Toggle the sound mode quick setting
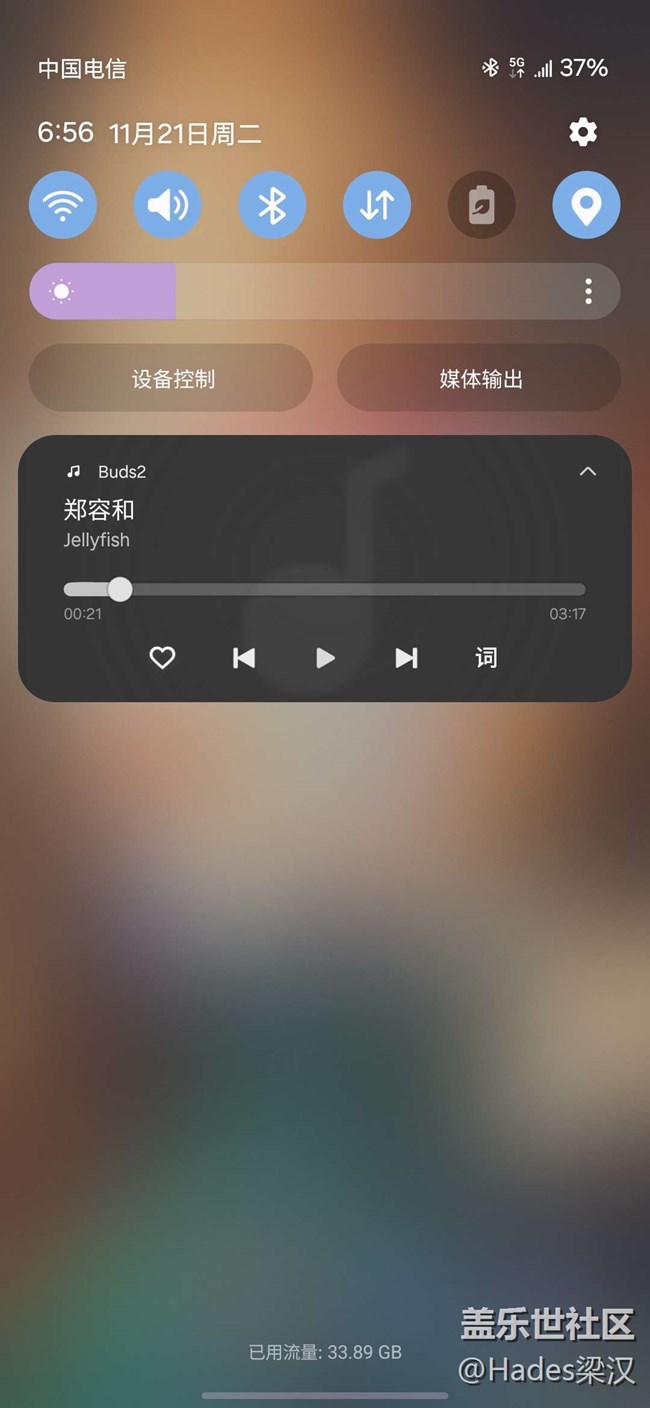 (x=168, y=205)
